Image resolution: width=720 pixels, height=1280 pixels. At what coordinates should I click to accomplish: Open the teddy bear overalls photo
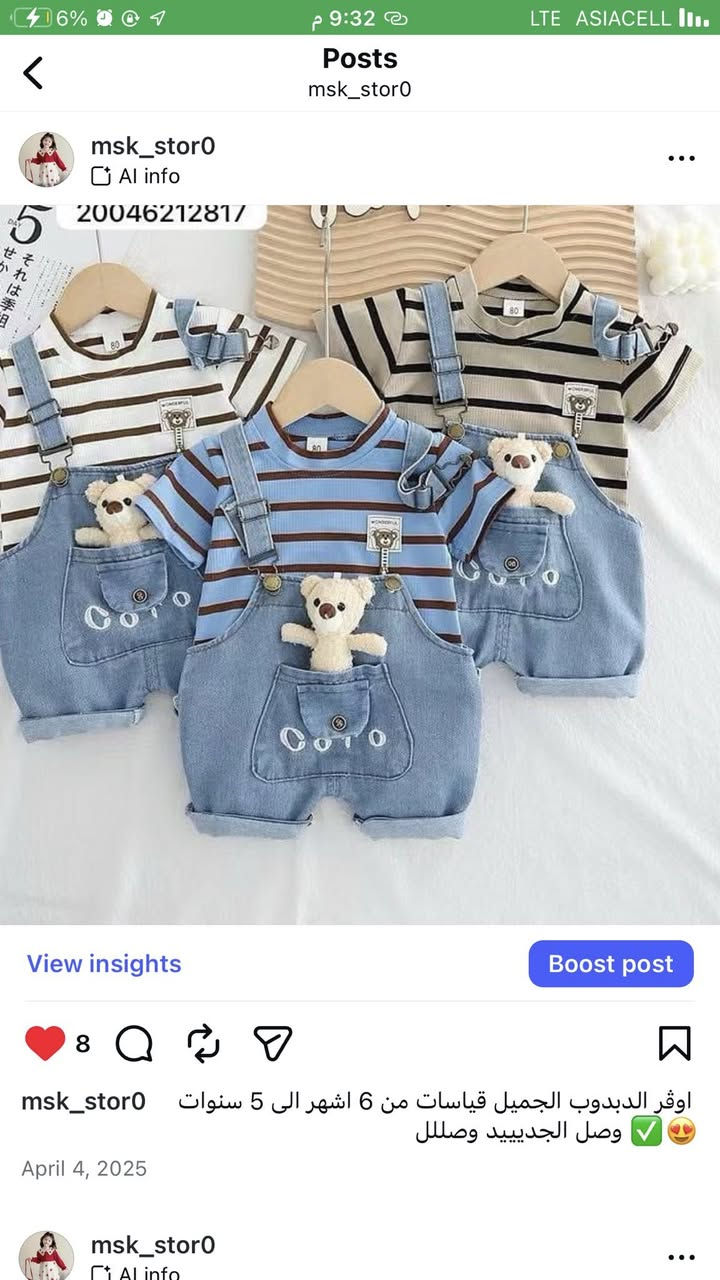point(360,565)
